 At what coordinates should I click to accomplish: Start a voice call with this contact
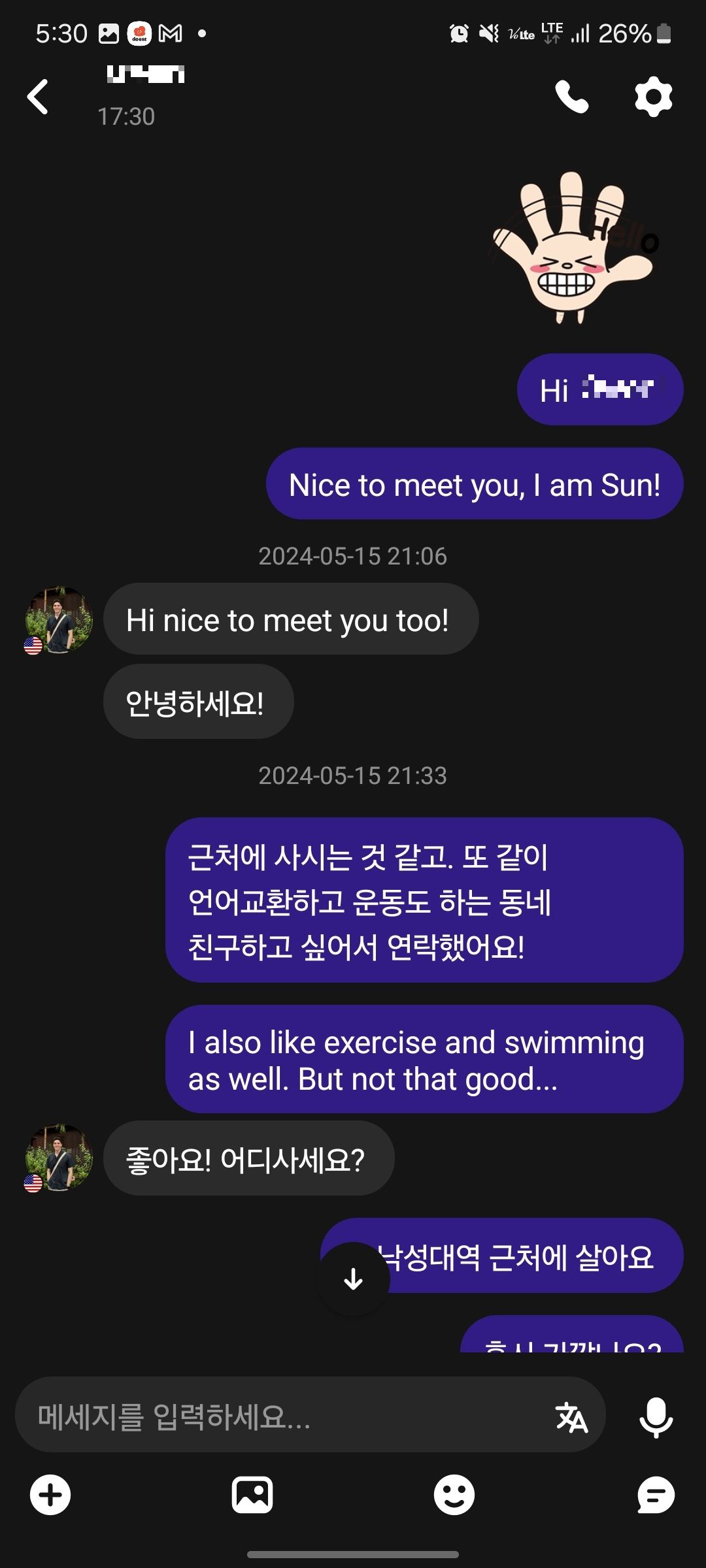pos(571,97)
